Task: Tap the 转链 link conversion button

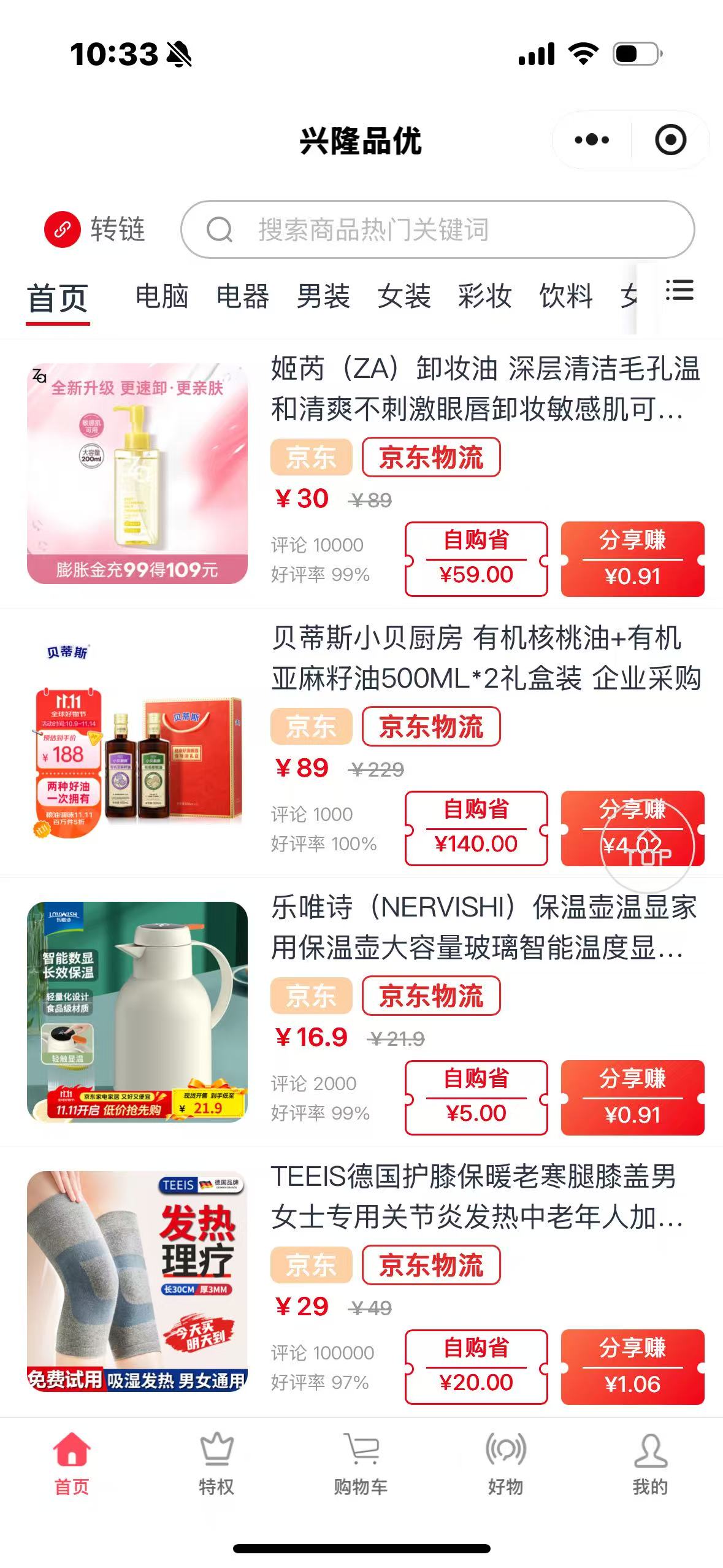Action: pyautogui.click(x=95, y=229)
